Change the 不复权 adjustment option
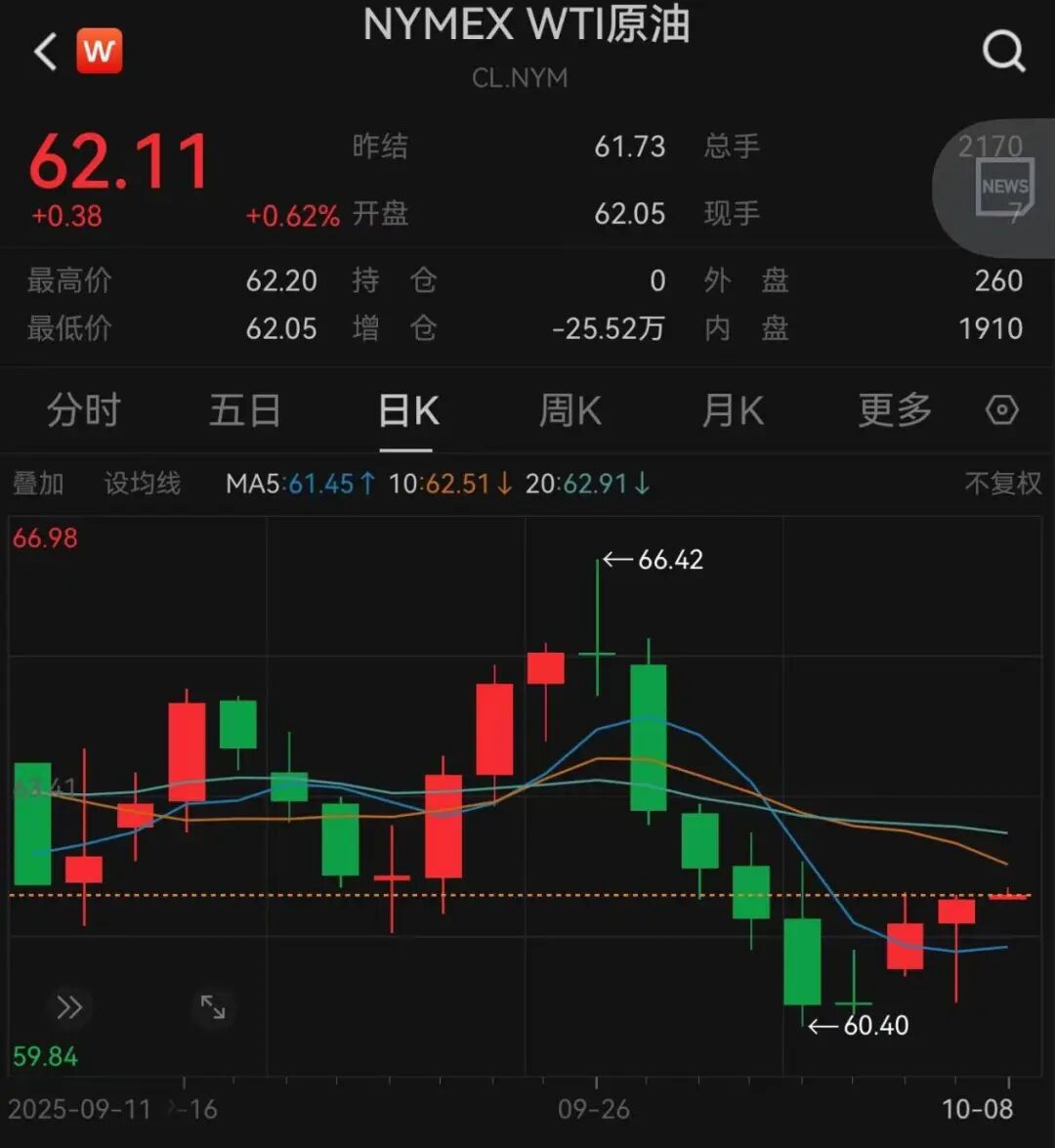Viewport: 1055px width, 1148px height. click(x=1002, y=484)
